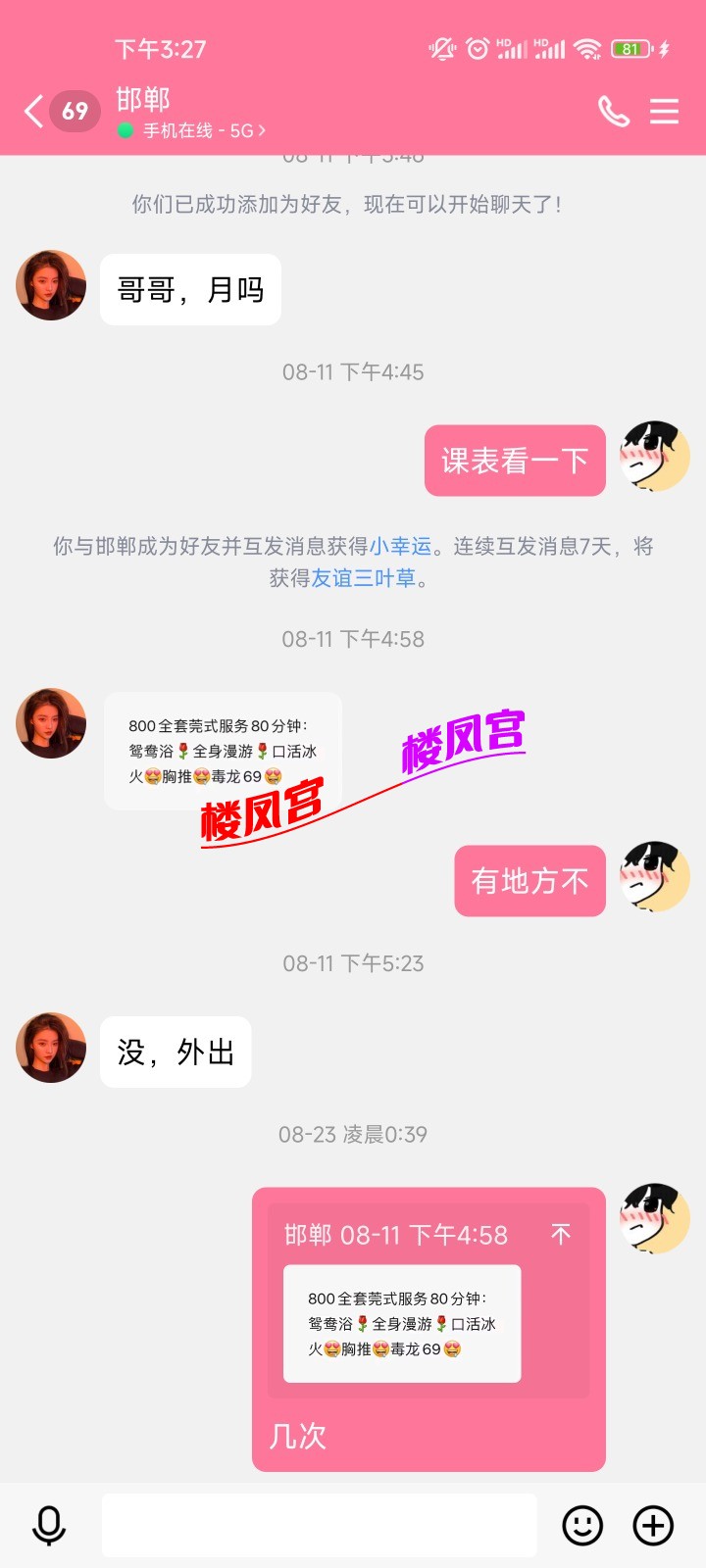Tap the unread count badge 69
The height and width of the screenshot is (1568, 706).
click(71, 111)
